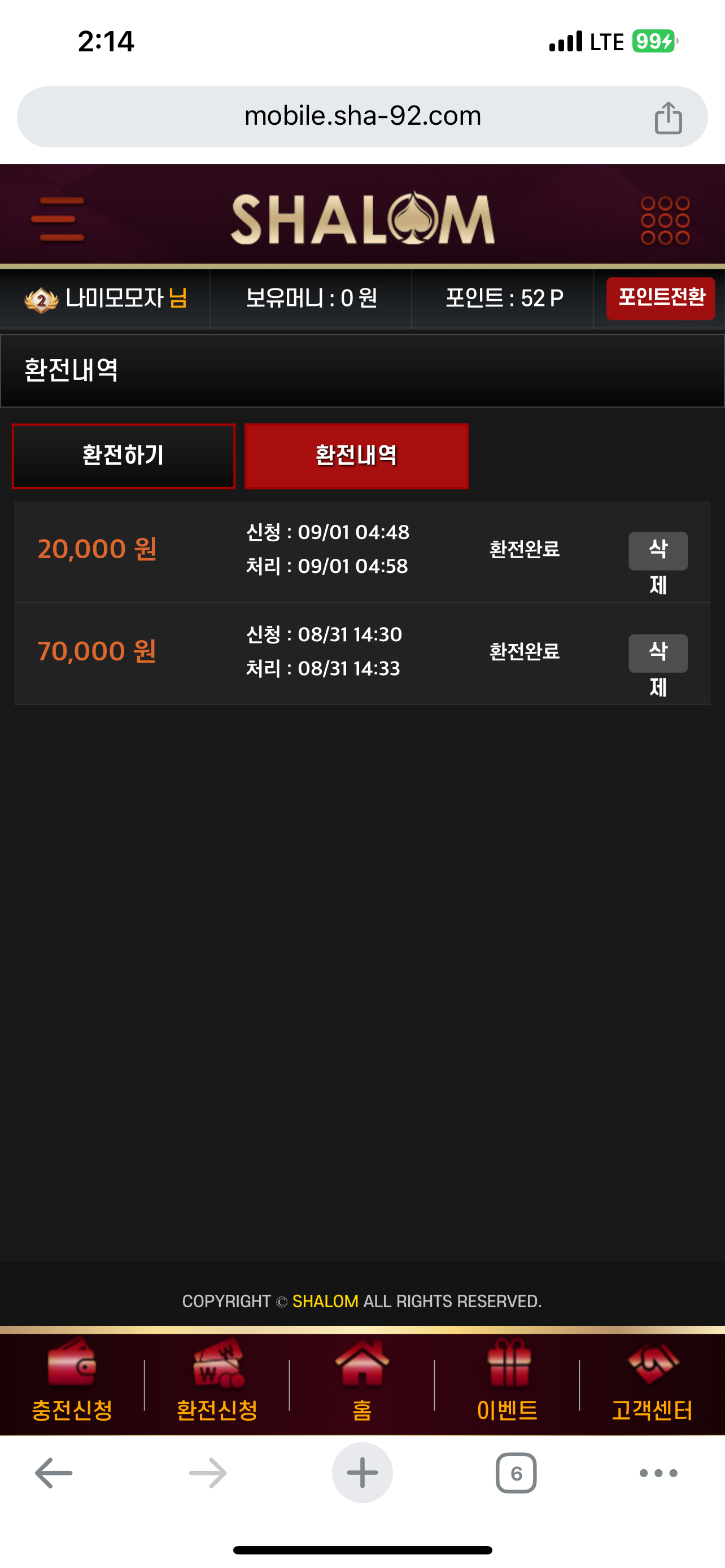Switch to the 환전하기 tab
This screenshot has height=1568, width=725.
(124, 456)
